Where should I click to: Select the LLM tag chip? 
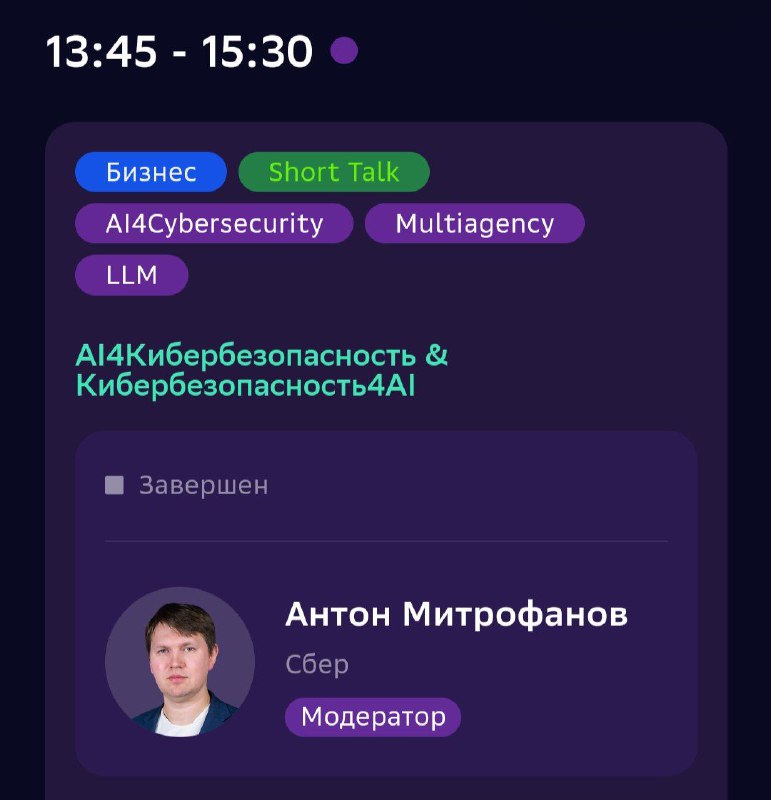coord(131,275)
